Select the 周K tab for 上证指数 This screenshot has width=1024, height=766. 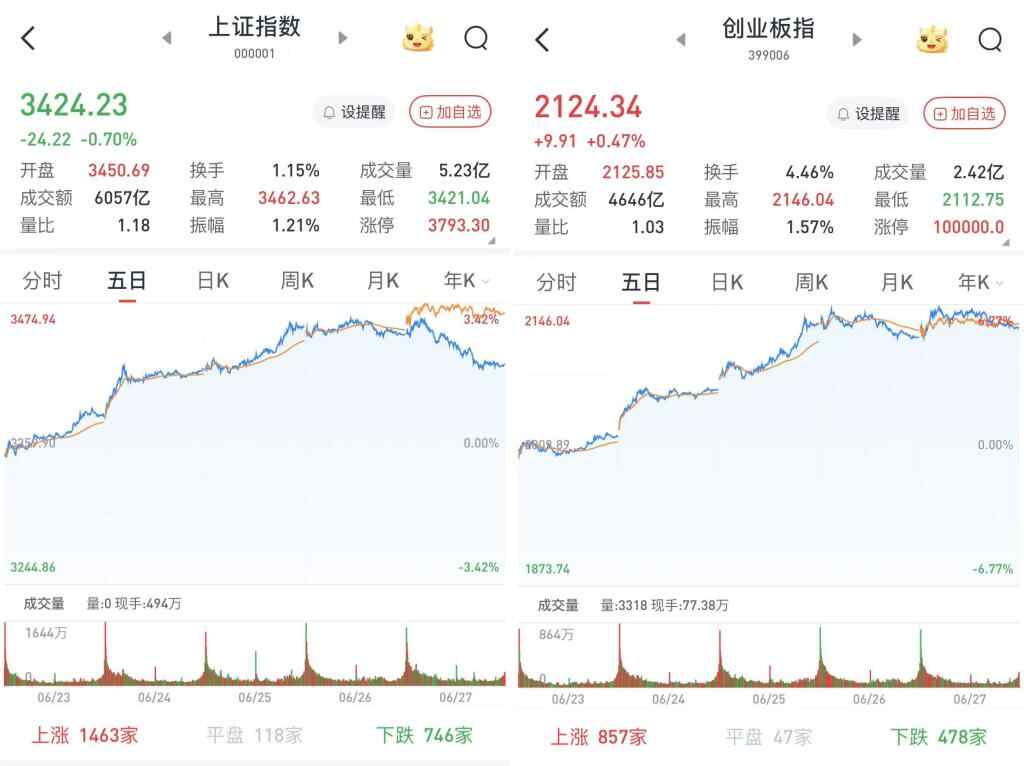point(297,281)
